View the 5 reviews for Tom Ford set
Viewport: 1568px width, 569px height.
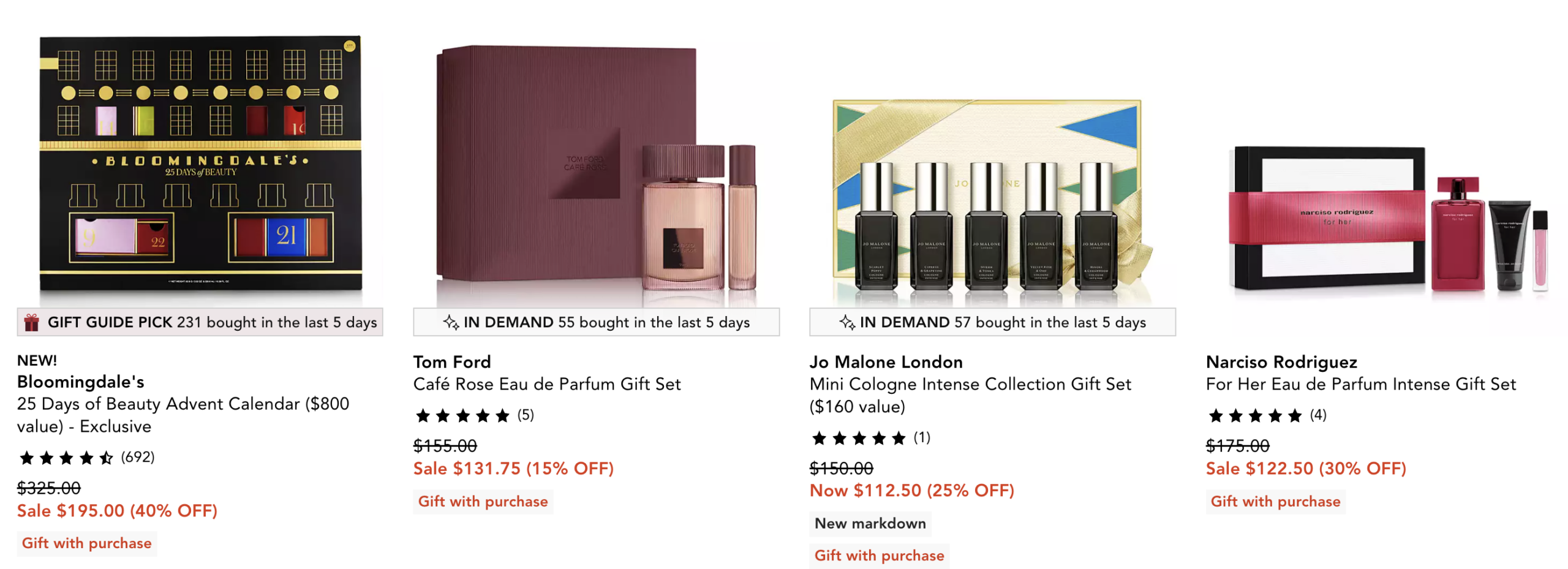click(x=525, y=415)
